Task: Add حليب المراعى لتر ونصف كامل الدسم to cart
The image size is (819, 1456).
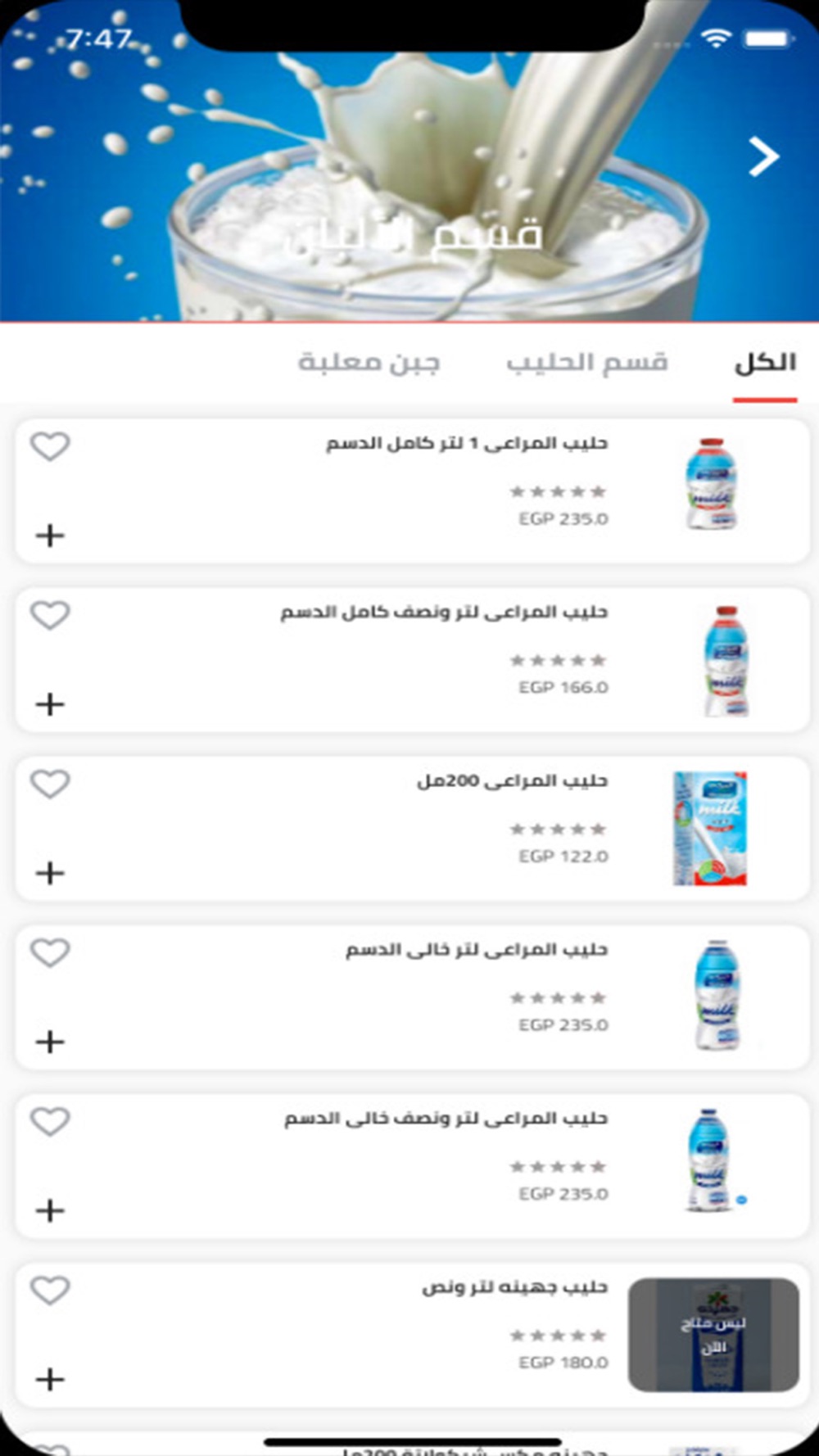Action: click(x=50, y=704)
